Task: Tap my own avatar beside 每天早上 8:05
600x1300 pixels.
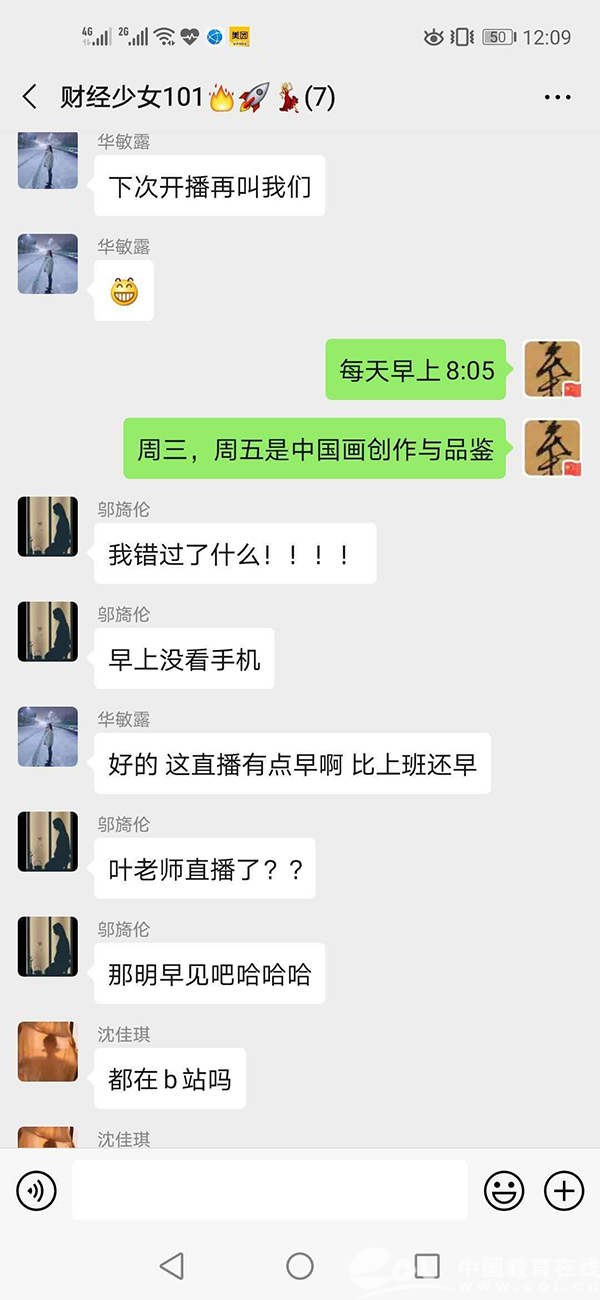Action: pos(552,369)
